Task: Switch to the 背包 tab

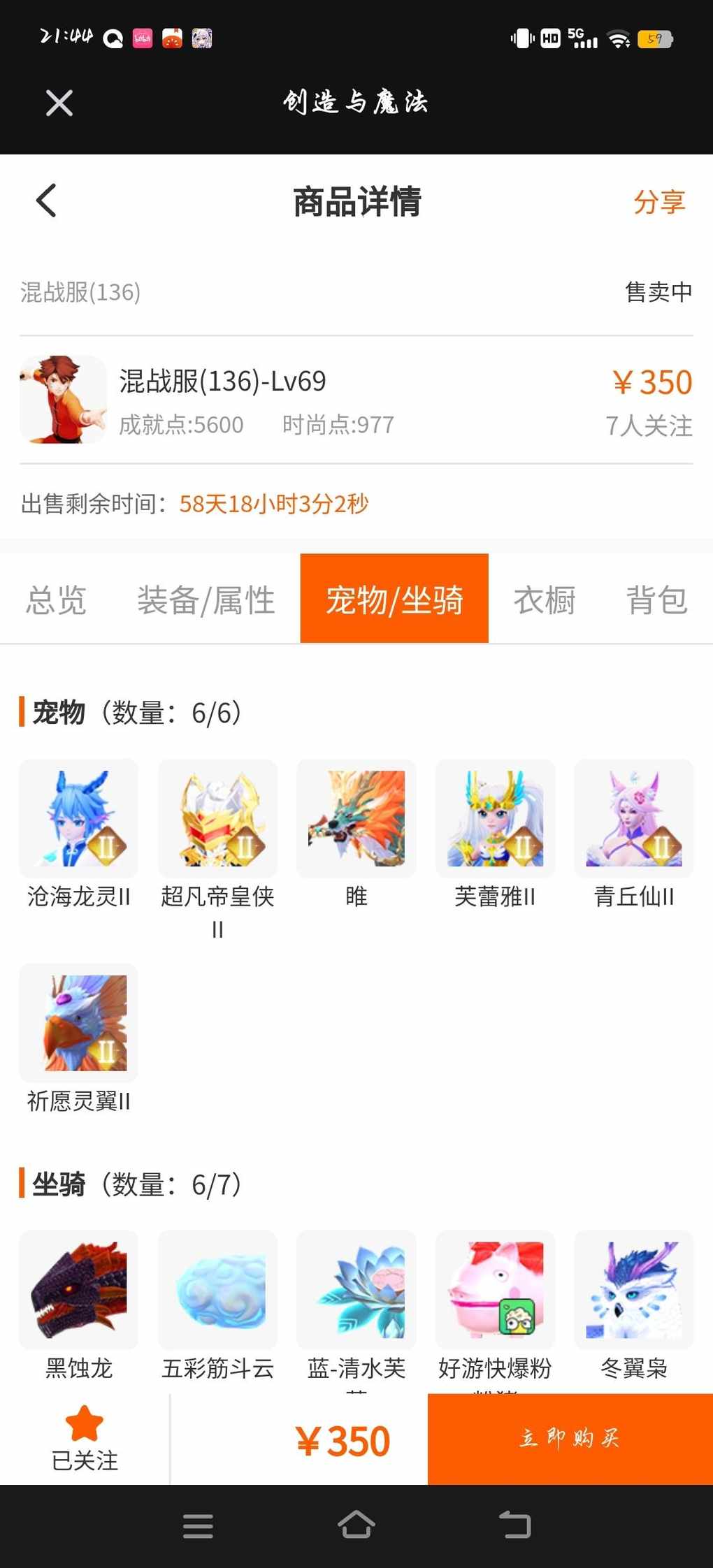Action: (x=656, y=600)
